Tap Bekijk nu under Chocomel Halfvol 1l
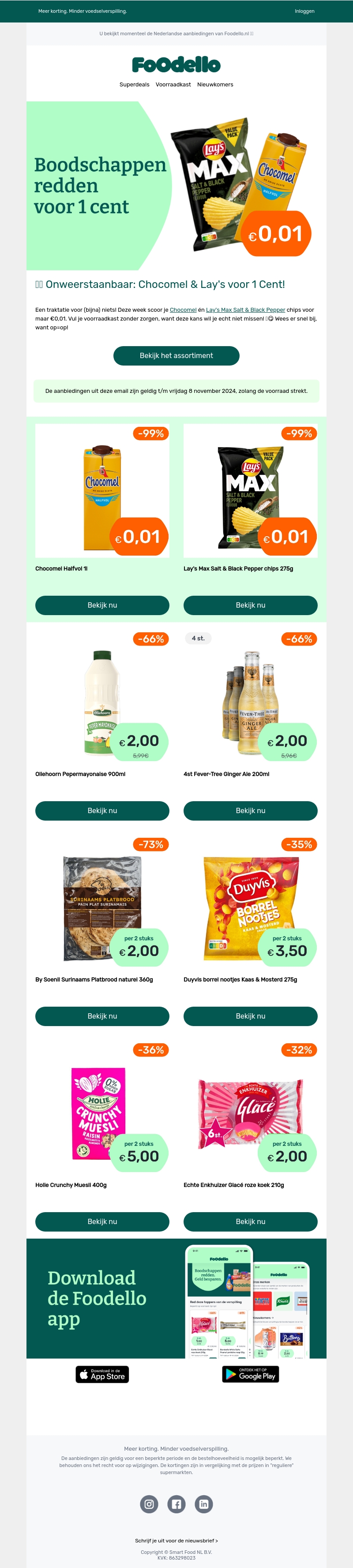 coord(102,605)
